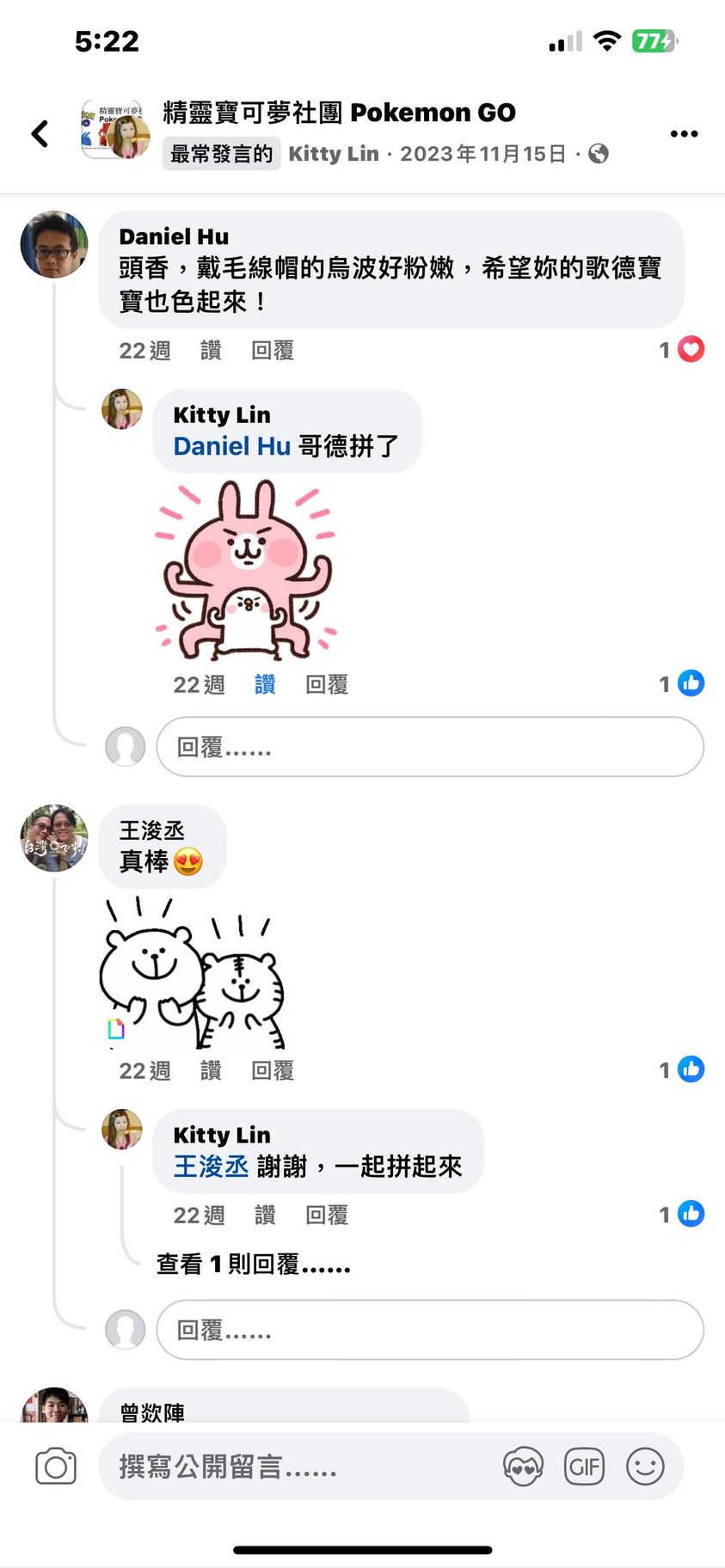Unlike Kitty Lin's 哥德拼了 reply

[x=265, y=684]
